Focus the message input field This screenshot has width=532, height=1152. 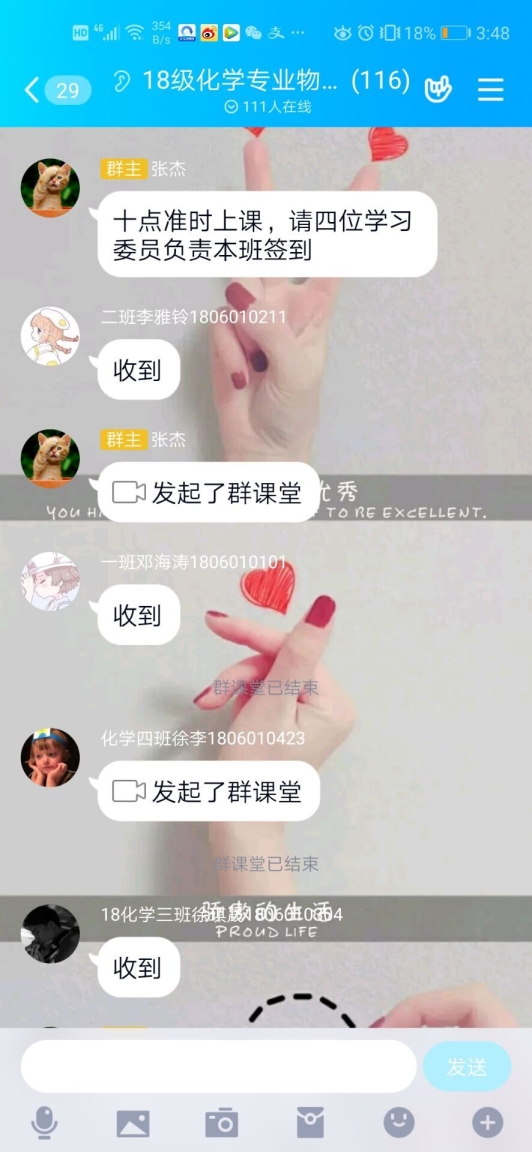tap(218, 1066)
